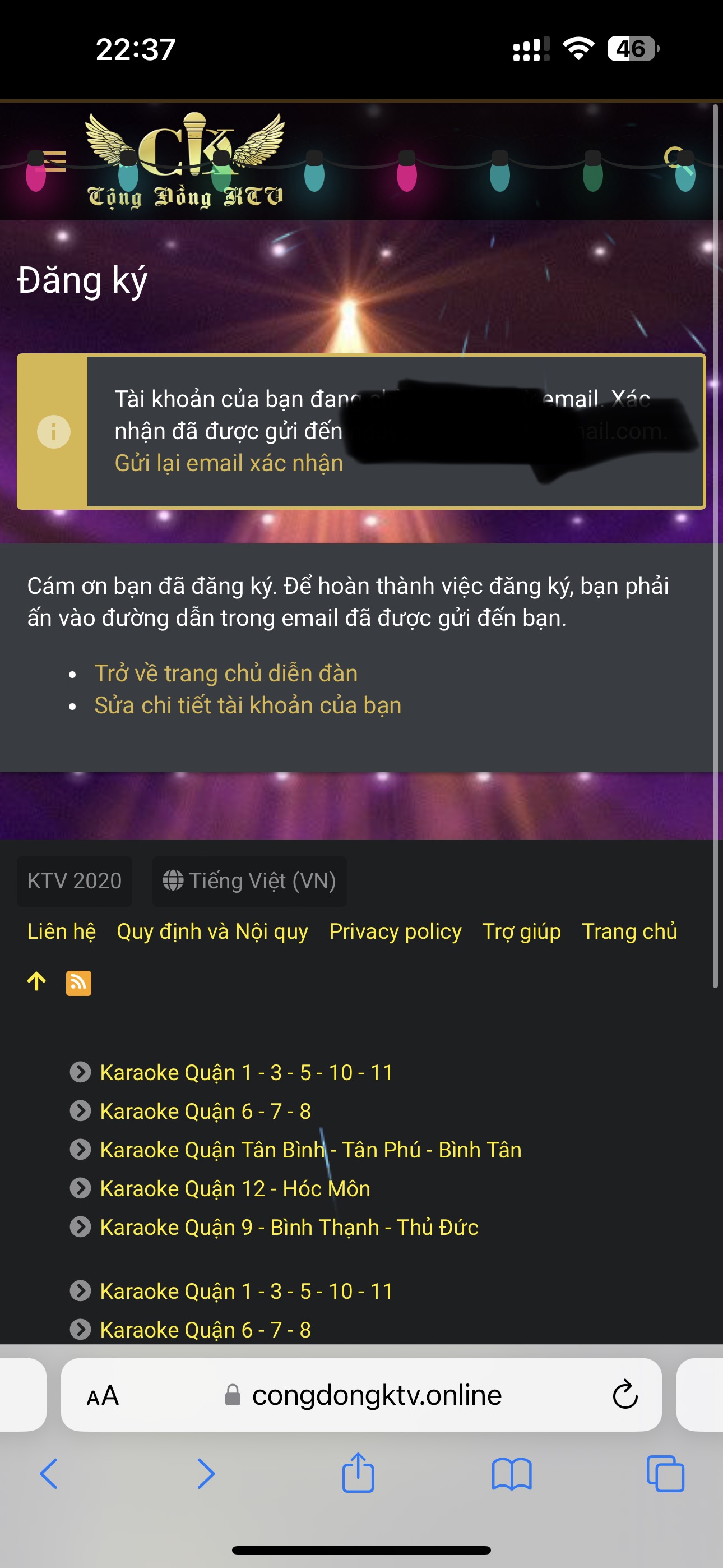Reload the page in Safari
The height and width of the screenshot is (1568, 723).
[x=624, y=1395]
